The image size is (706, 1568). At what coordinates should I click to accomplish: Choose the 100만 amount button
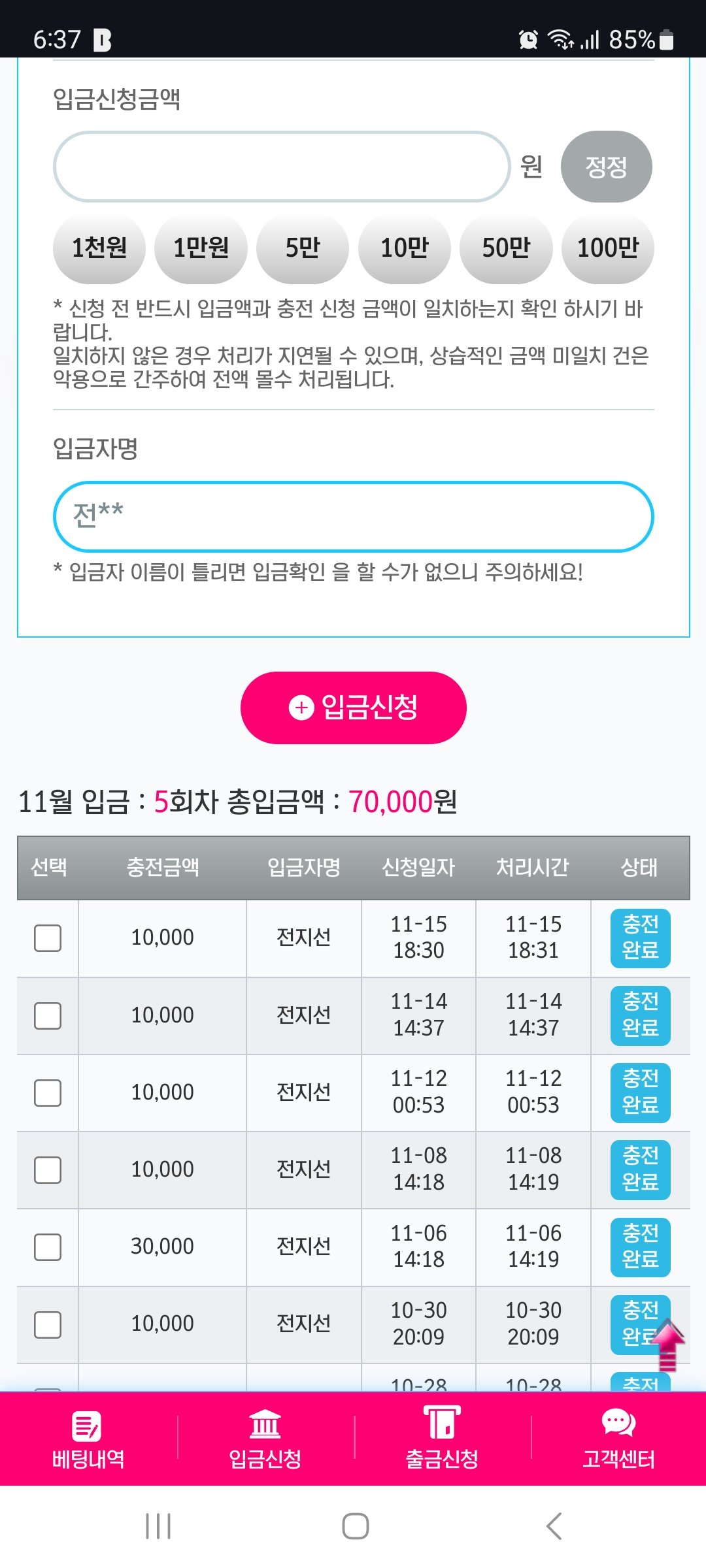(608, 248)
